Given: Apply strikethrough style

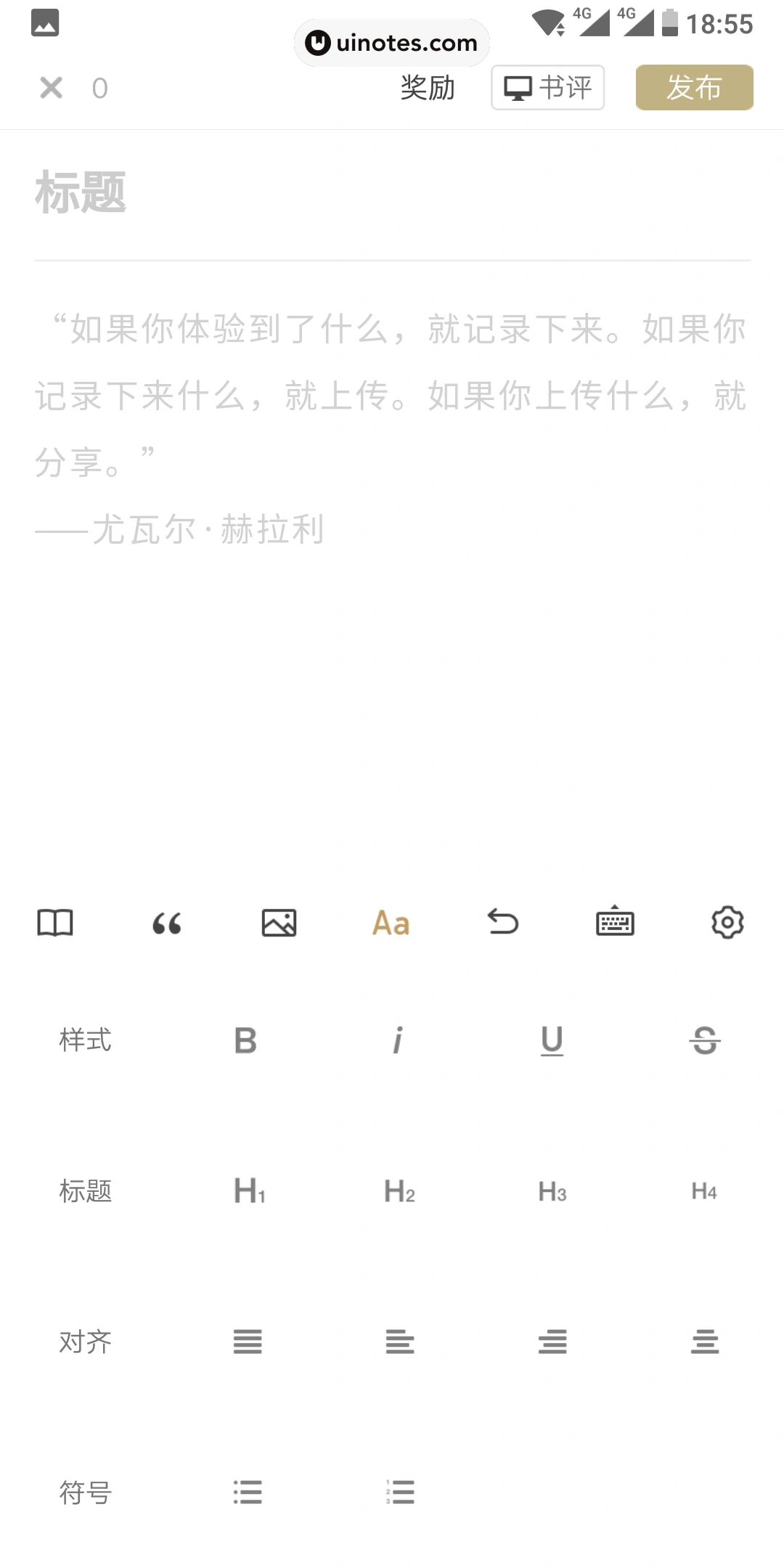Looking at the screenshot, I should coord(704,1041).
